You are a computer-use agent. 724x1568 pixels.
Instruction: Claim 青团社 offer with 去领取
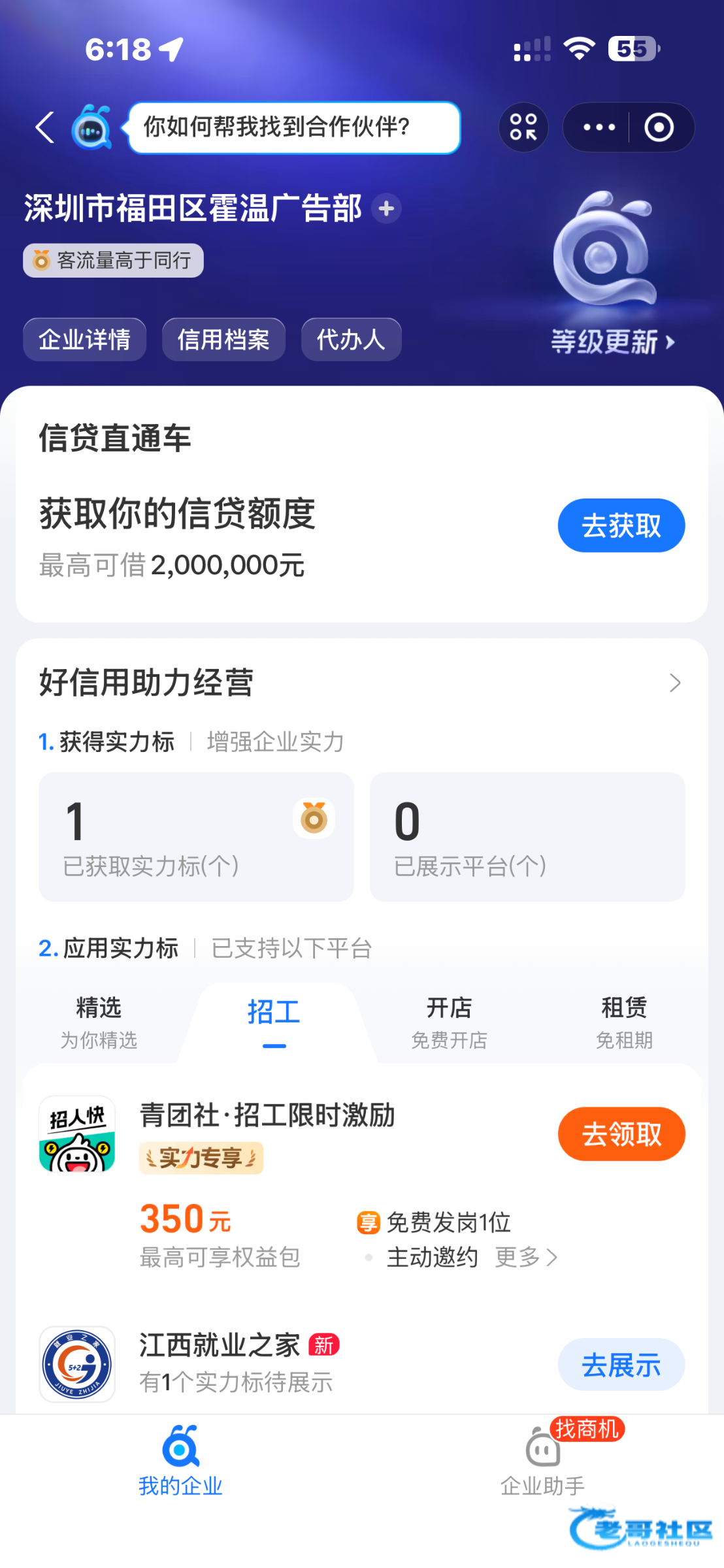(621, 1134)
